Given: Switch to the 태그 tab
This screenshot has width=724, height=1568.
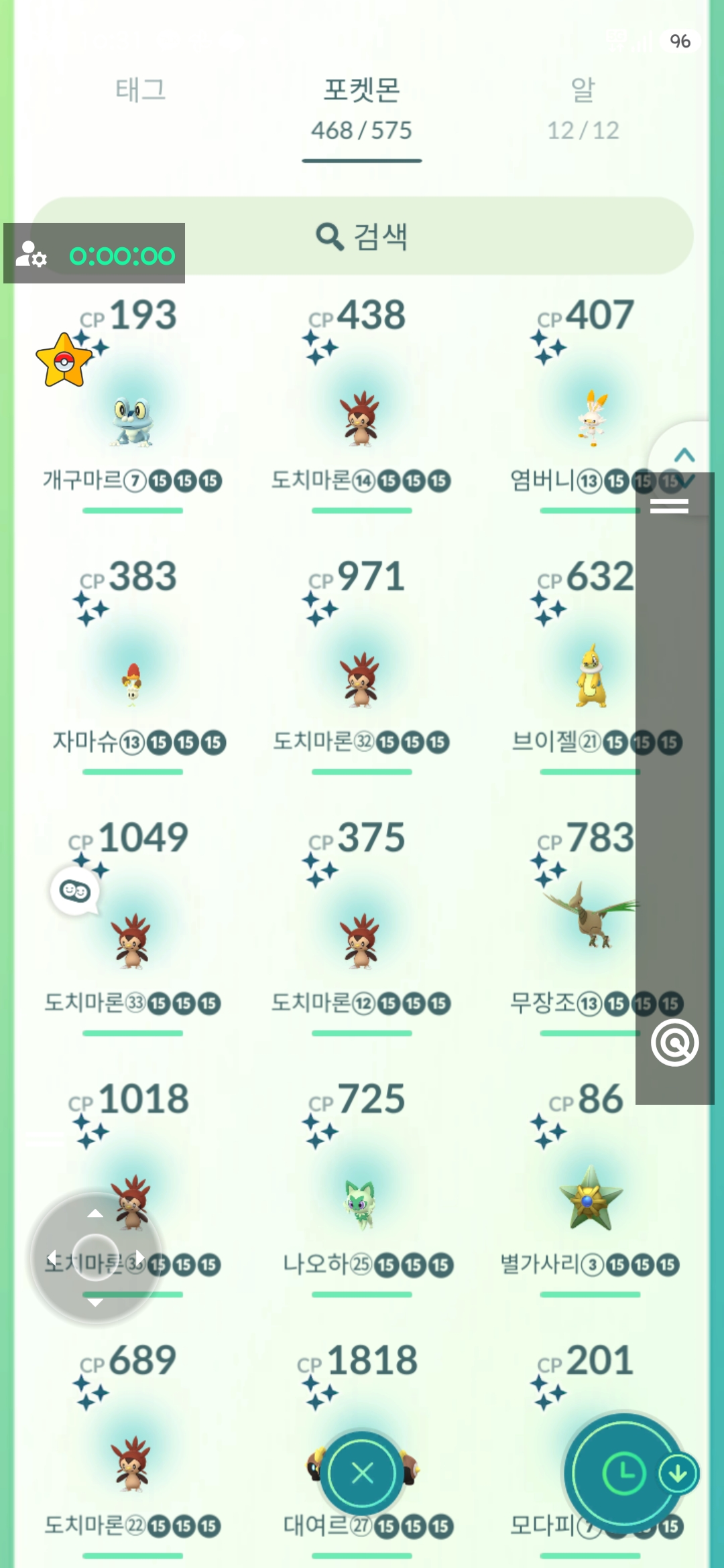Looking at the screenshot, I should pos(141,90).
